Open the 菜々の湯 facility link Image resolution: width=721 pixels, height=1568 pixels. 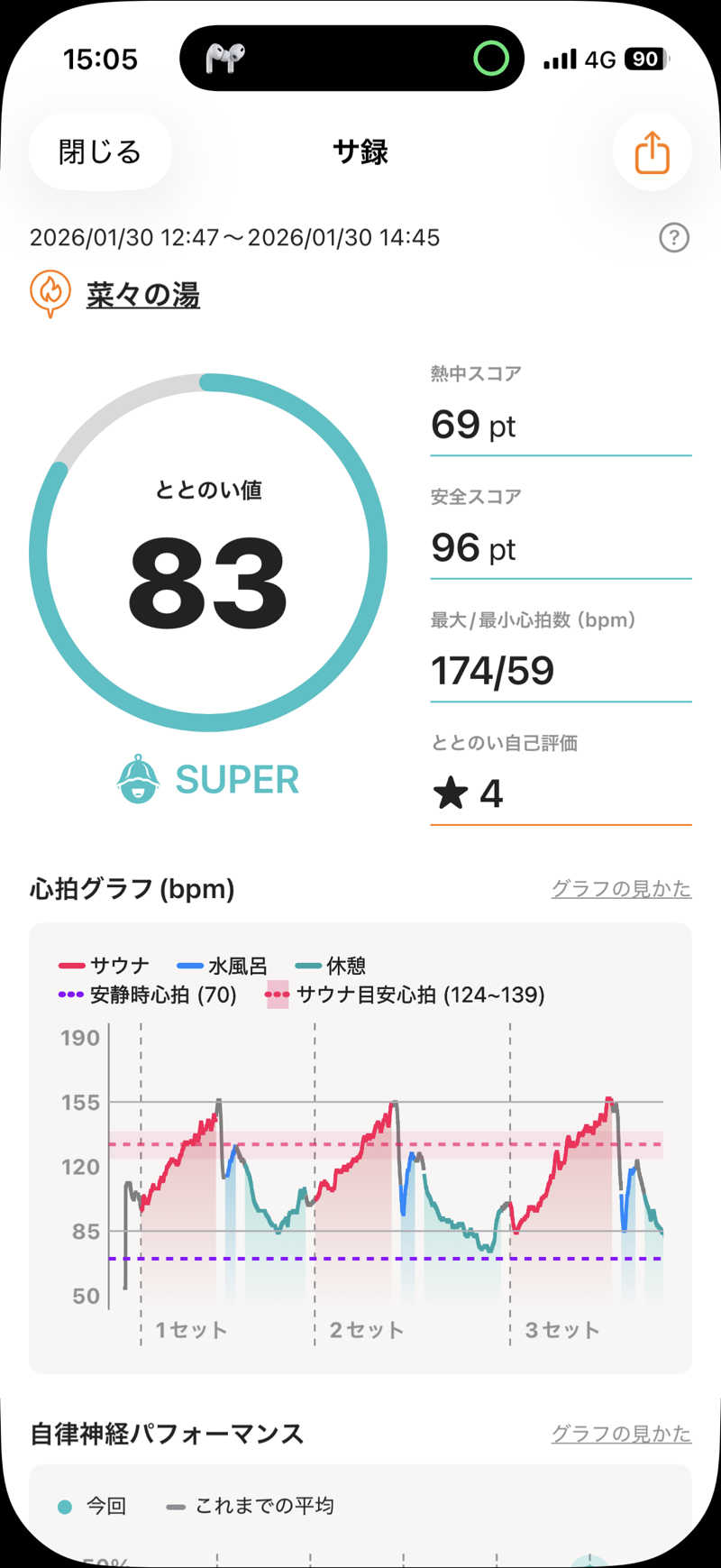143,295
